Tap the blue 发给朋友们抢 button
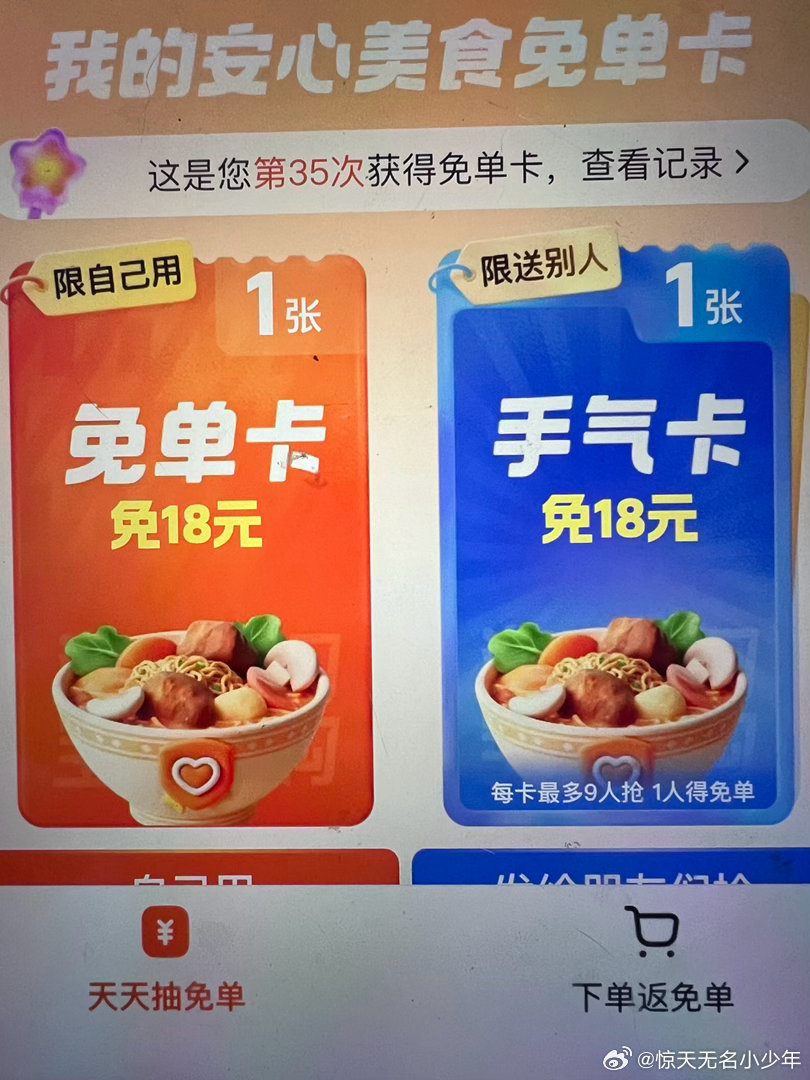Image resolution: width=810 pixels, height=1080 pixels. coord(610,868)
